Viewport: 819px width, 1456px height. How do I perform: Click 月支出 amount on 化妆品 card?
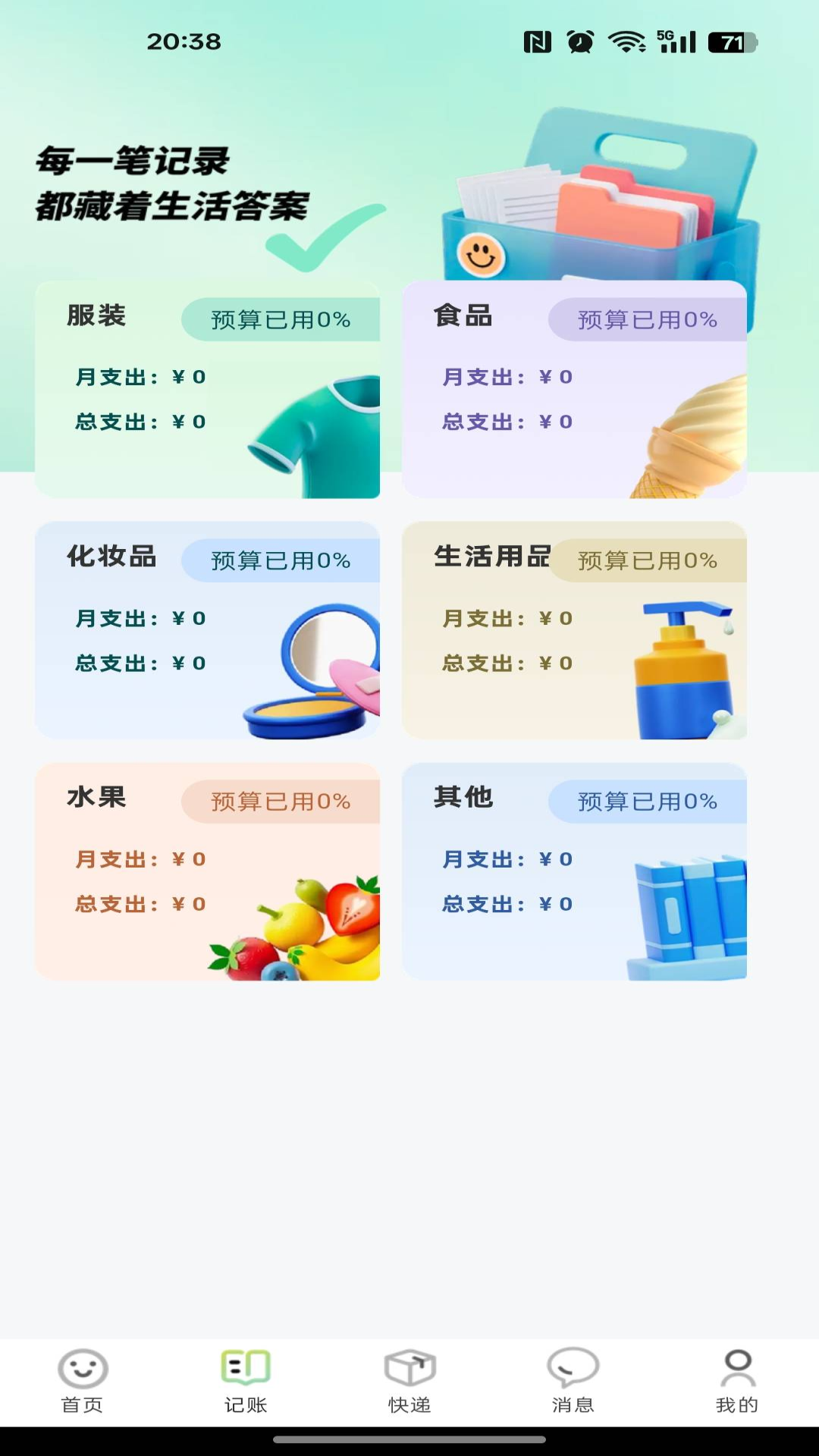[x=140, y=619]
